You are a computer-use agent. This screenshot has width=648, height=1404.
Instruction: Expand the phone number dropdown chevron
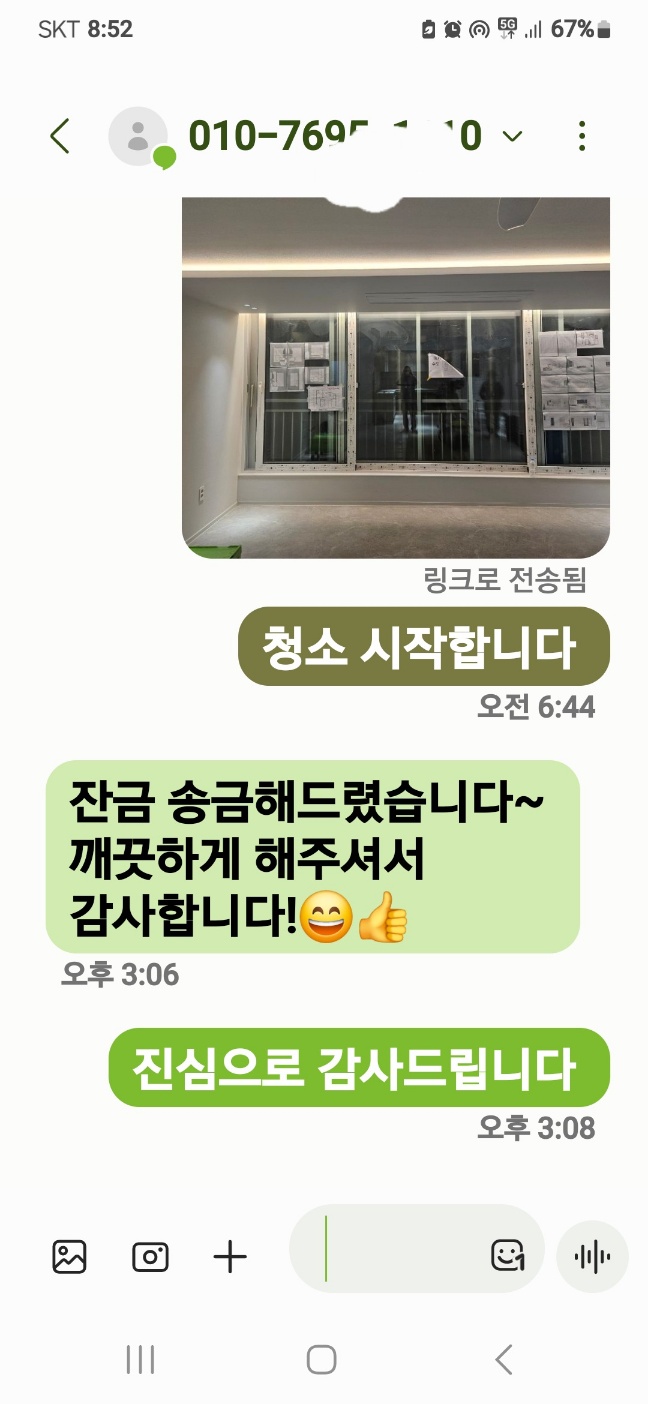click(512, 136)
